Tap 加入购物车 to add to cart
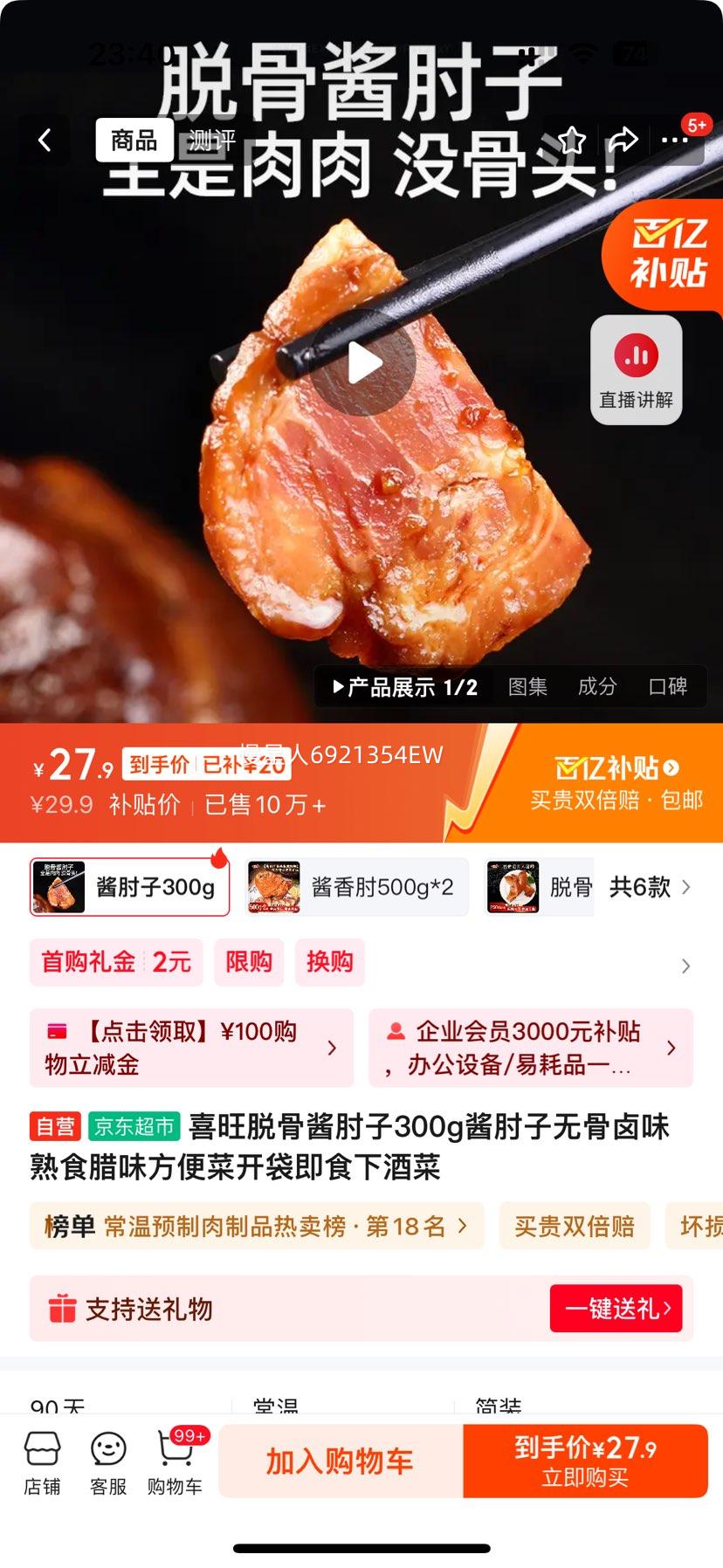The width and height of the screenshot is (723, 1568). tap(339, 1460)
